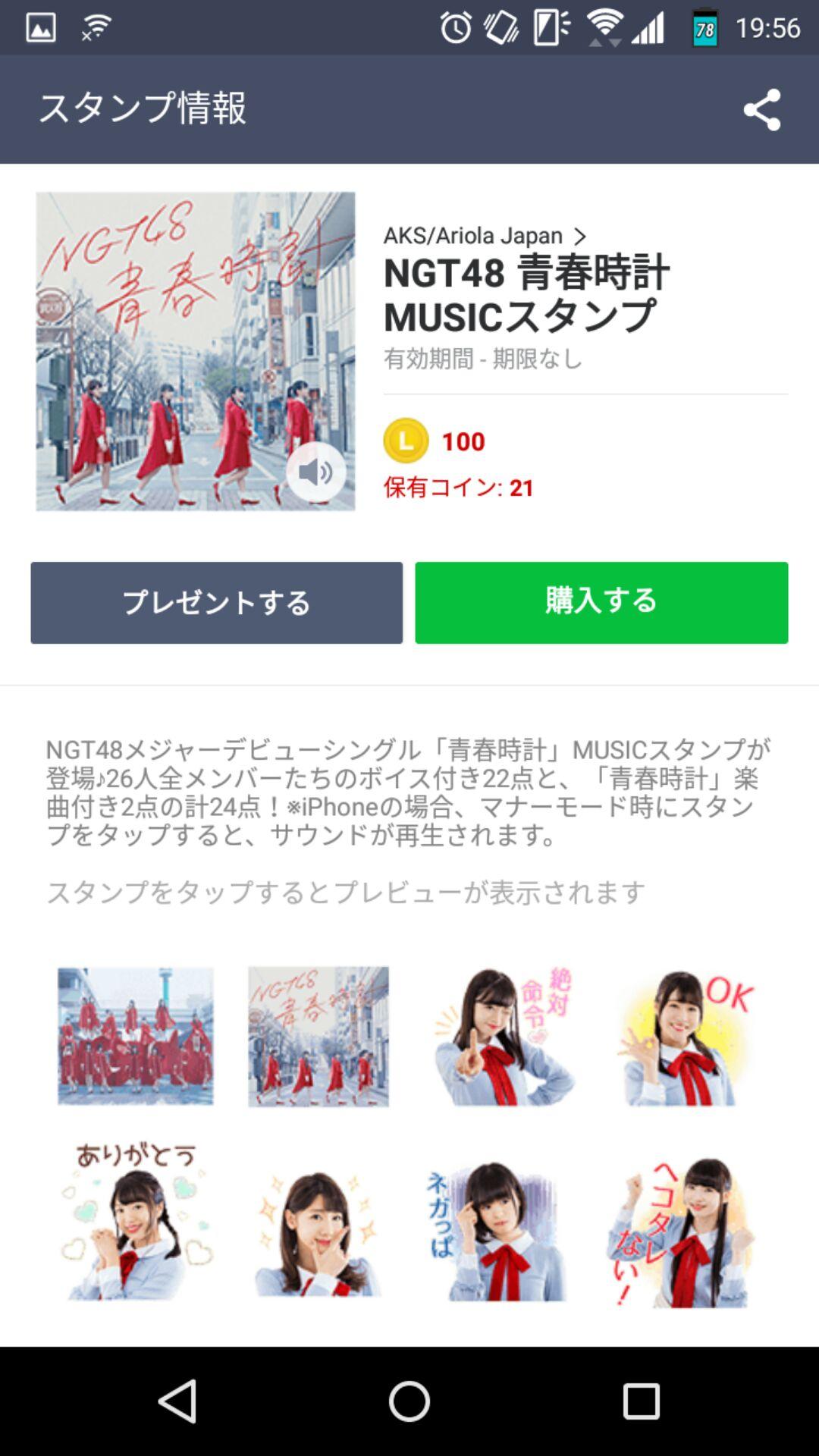Preview the 絶対命令 stamp
Viewport: 819px width, 1456px height.
click(x=502, y=1036)
